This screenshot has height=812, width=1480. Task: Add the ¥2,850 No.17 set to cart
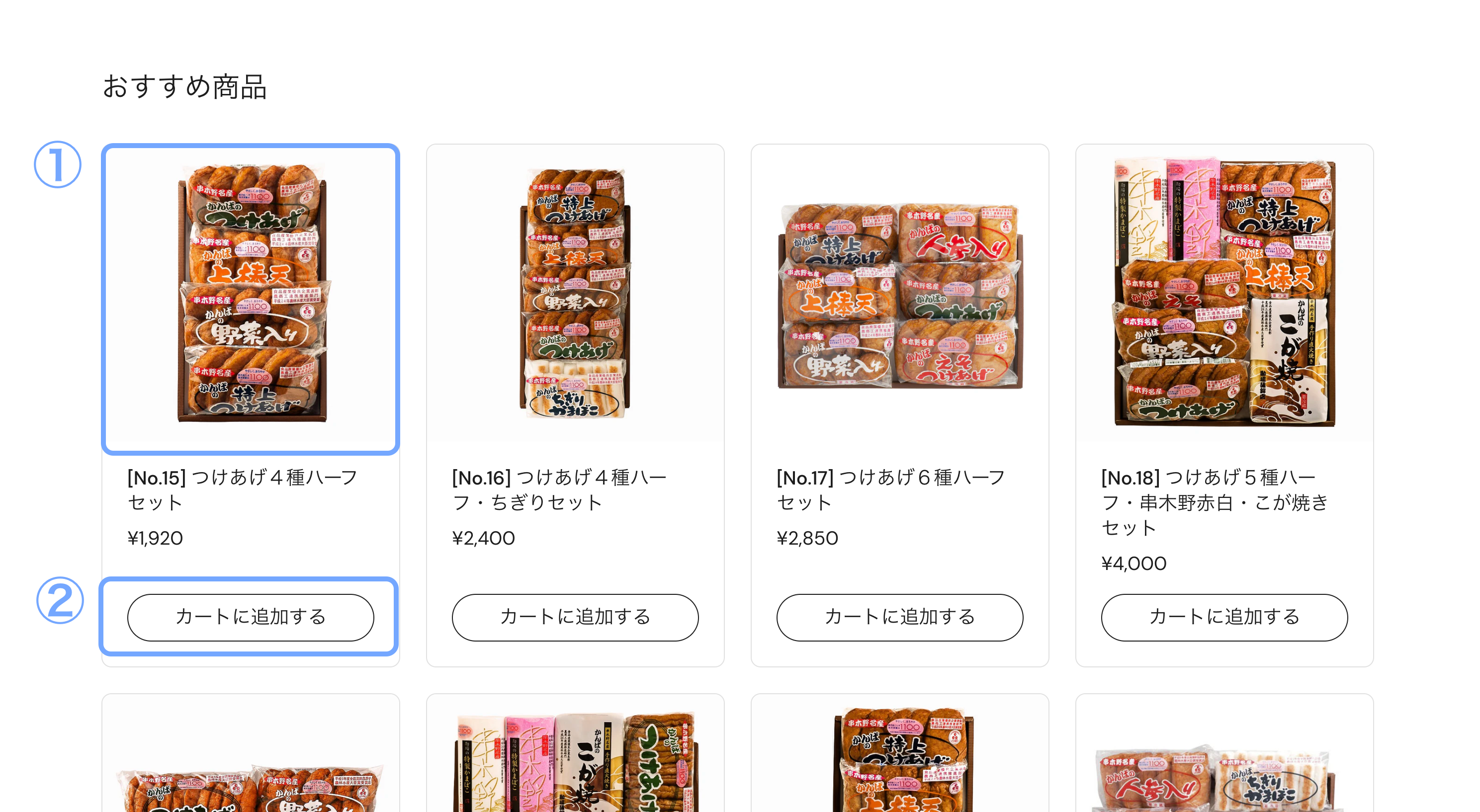[x=900, y=617]
